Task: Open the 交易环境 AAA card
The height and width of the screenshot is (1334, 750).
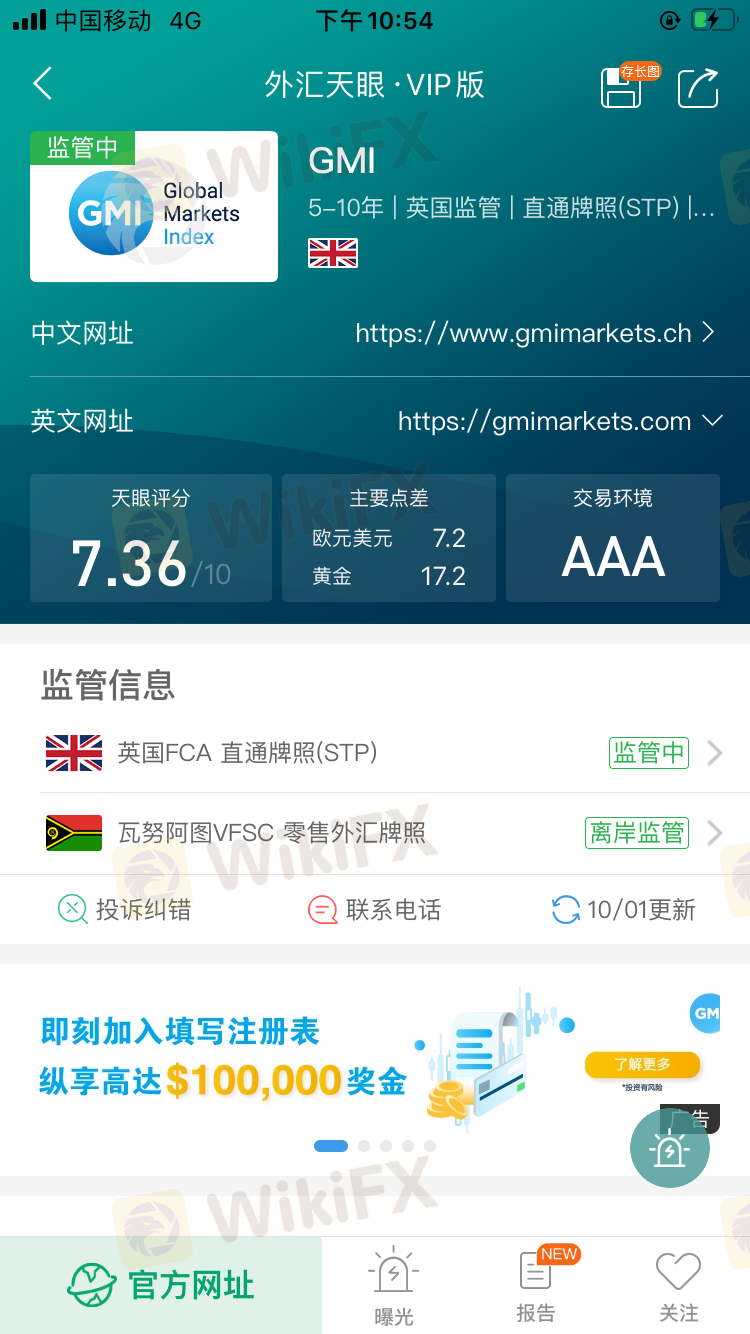Action: [x=612, y=539]
